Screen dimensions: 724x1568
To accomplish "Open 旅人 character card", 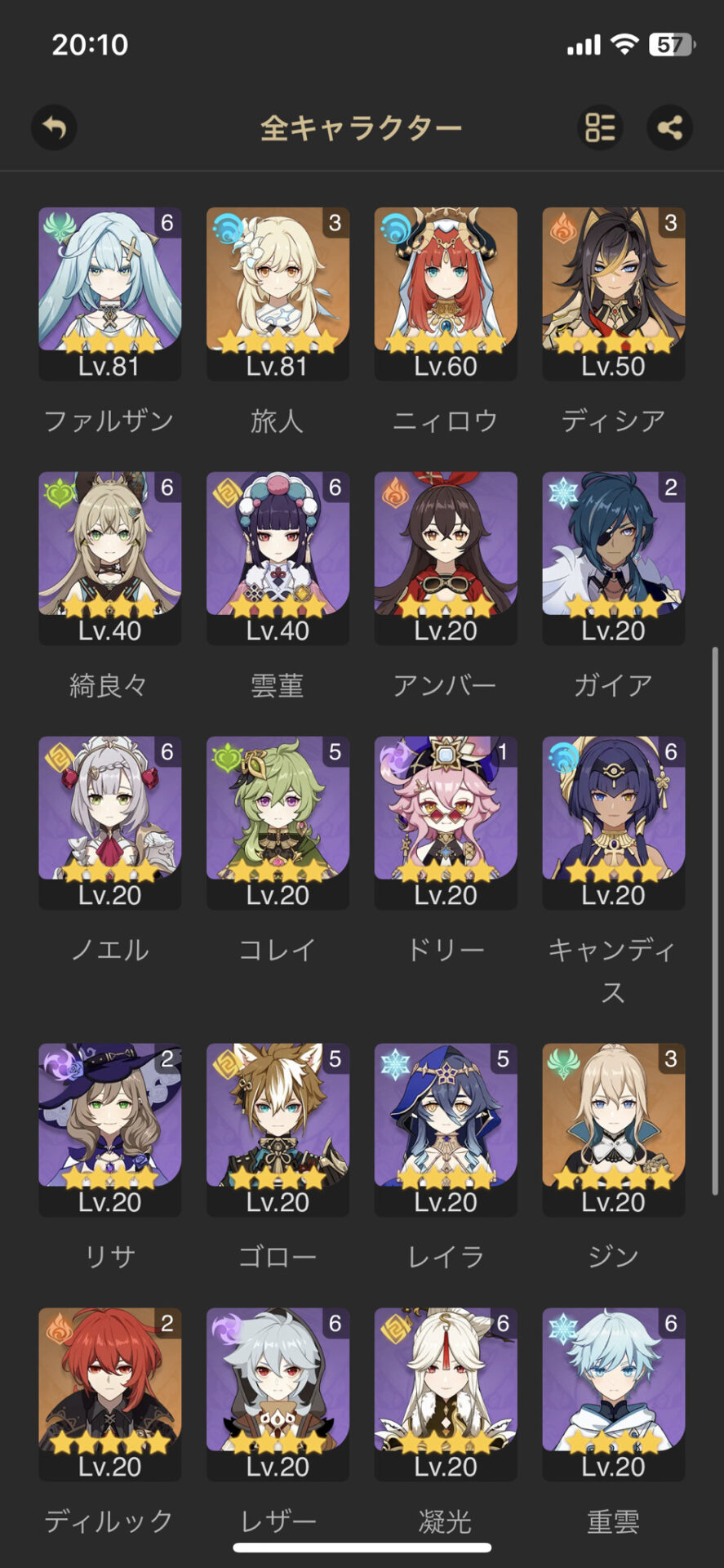I will click(278, 294).
